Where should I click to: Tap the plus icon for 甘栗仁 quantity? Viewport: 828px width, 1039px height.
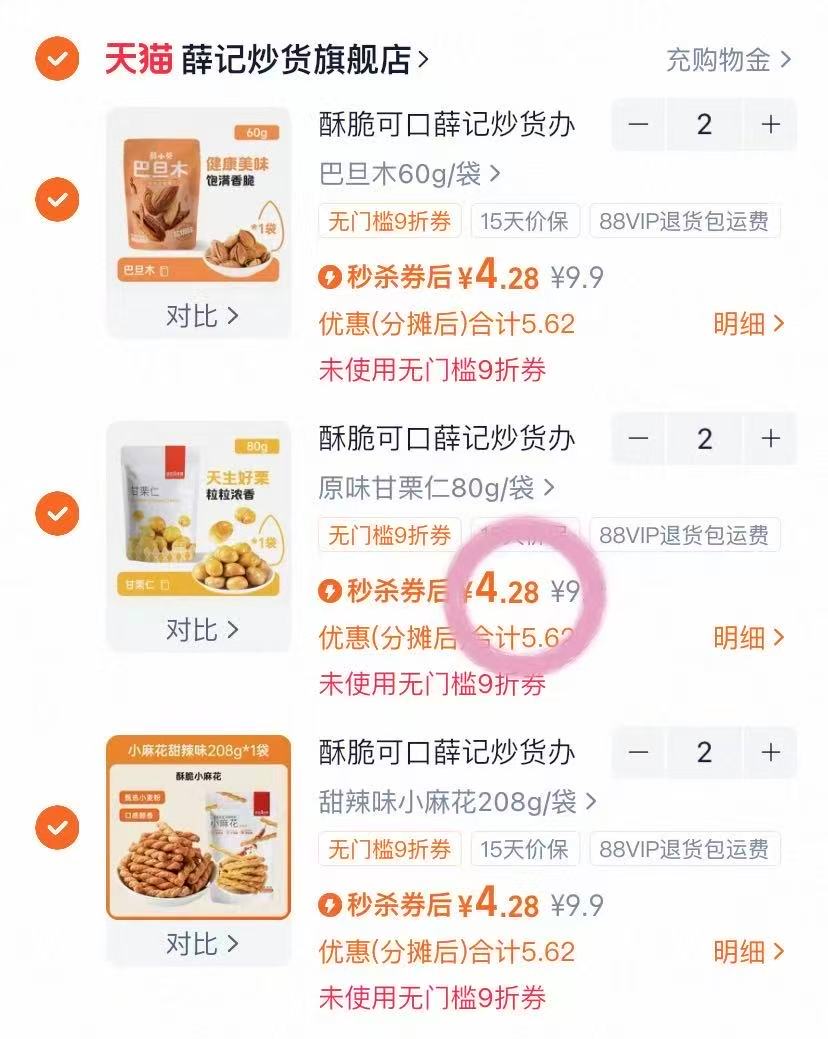(769, 438)
